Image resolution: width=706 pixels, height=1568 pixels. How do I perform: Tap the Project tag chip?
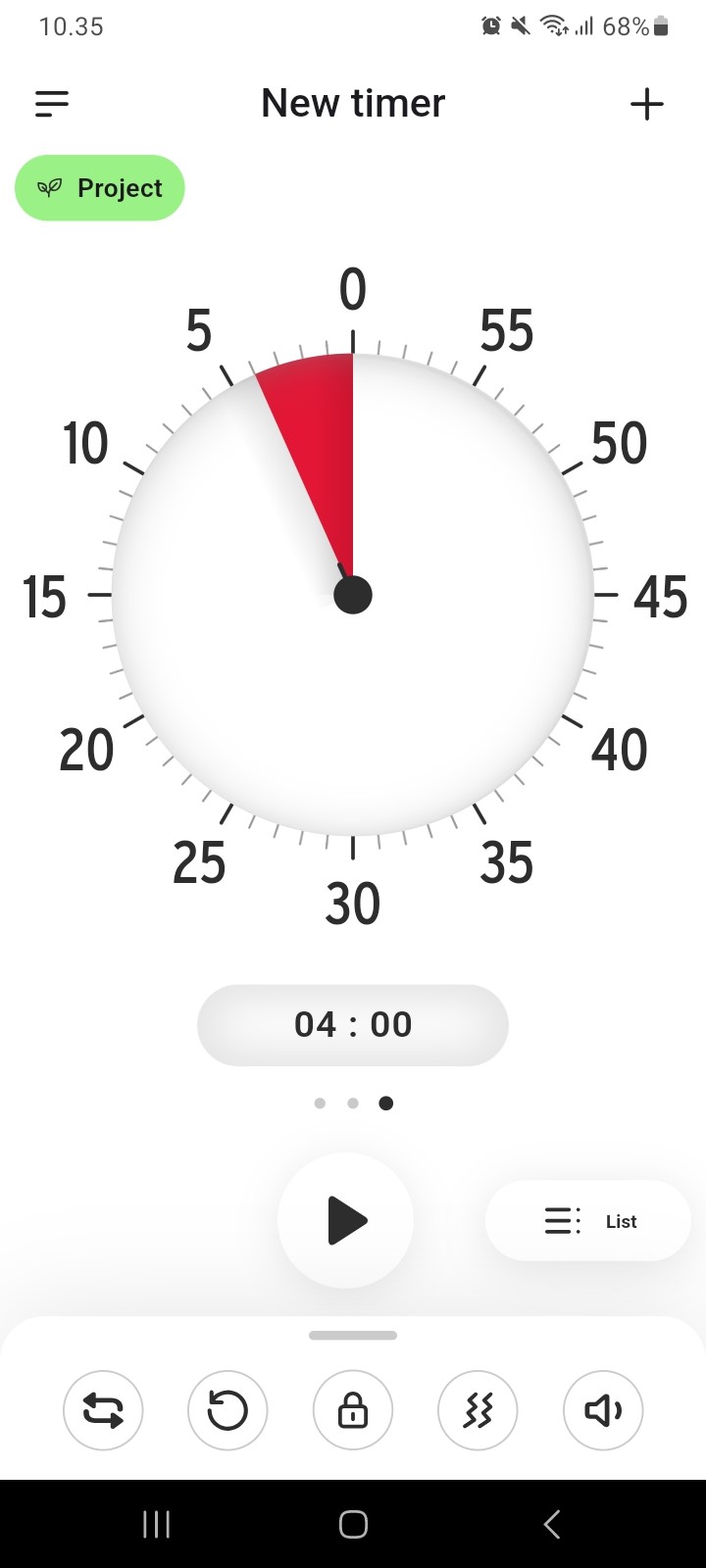coord(100,188)
